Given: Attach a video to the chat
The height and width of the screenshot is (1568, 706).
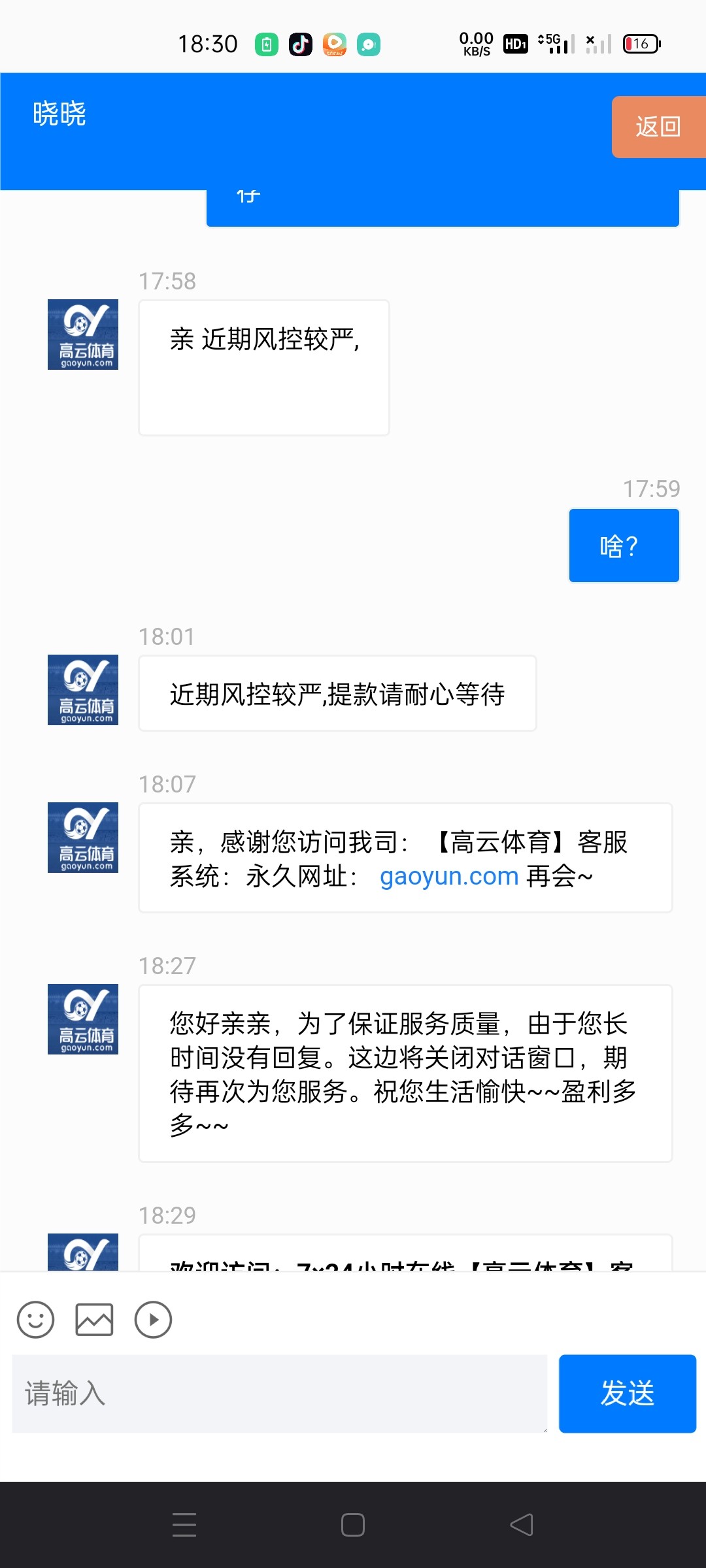Looking at the screenshot, I should click(x=153, y=1320).
